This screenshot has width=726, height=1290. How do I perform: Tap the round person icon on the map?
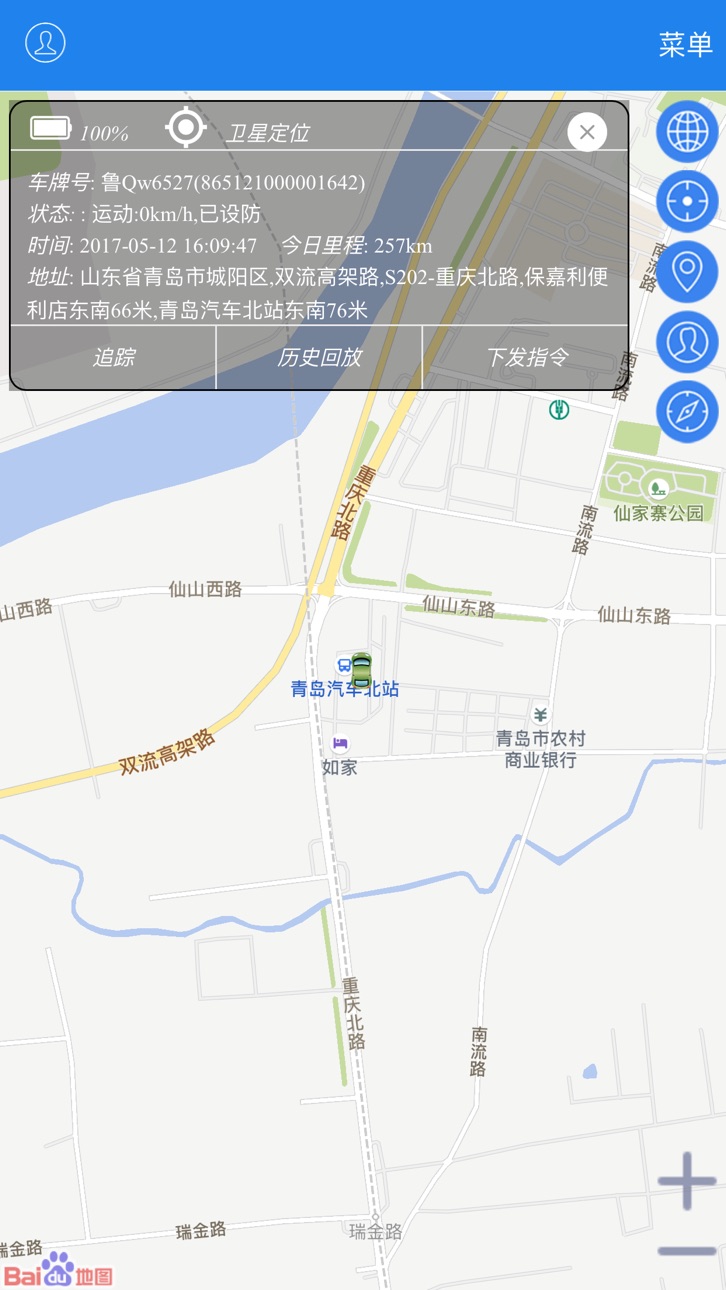(687, 341)
